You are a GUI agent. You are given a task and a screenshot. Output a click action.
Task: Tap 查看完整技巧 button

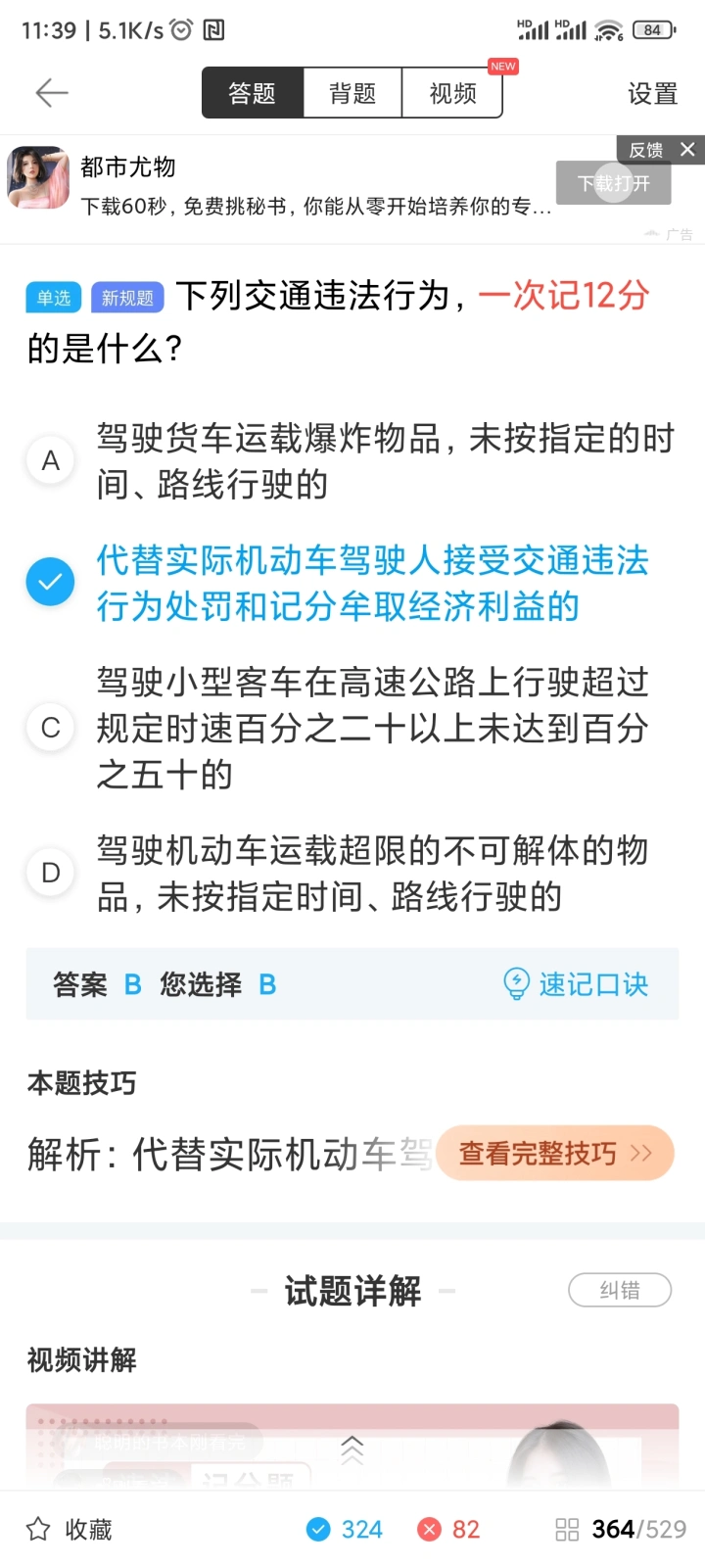click(554, 1154)
